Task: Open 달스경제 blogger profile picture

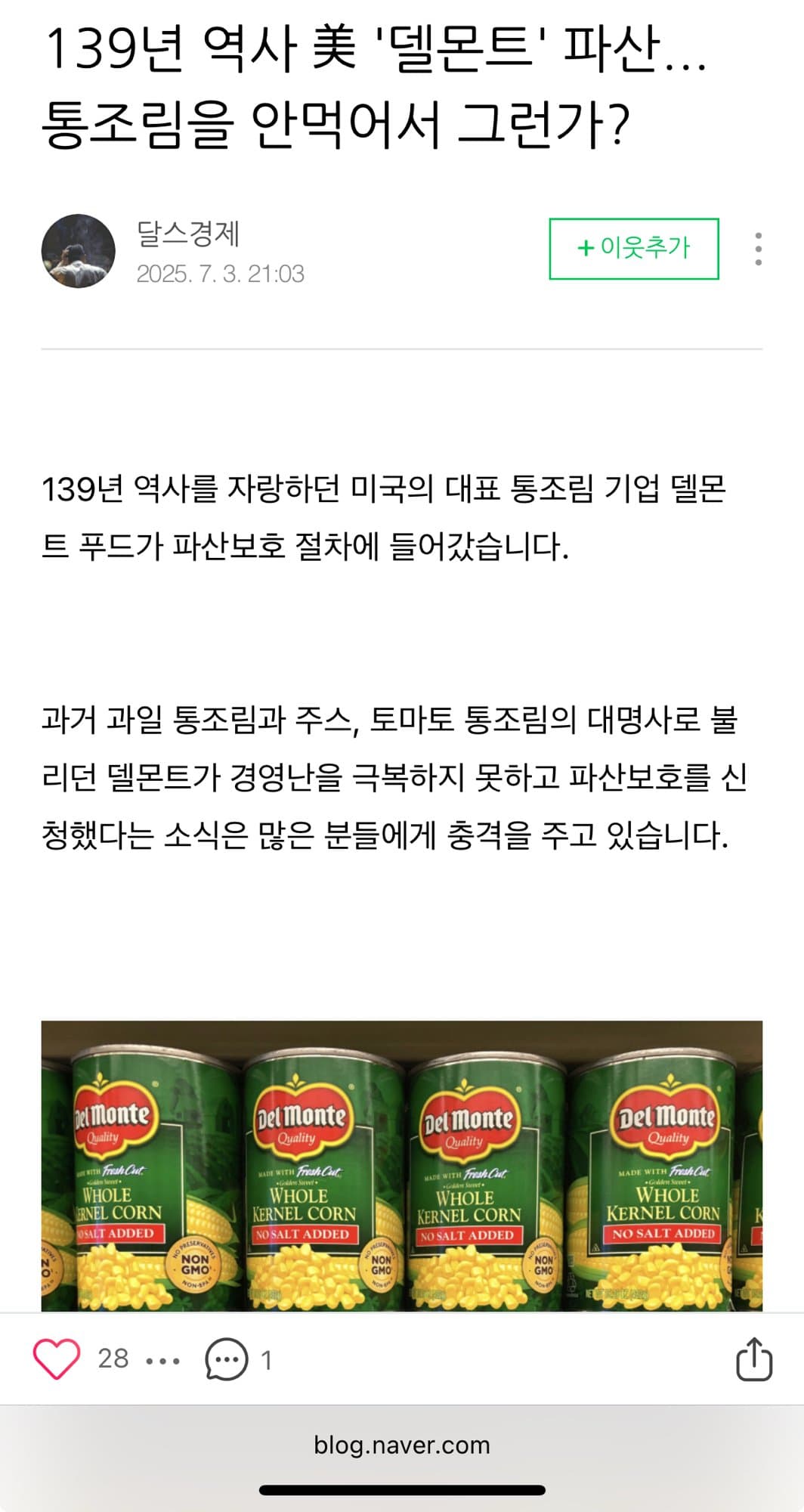Action: point(79,251)
